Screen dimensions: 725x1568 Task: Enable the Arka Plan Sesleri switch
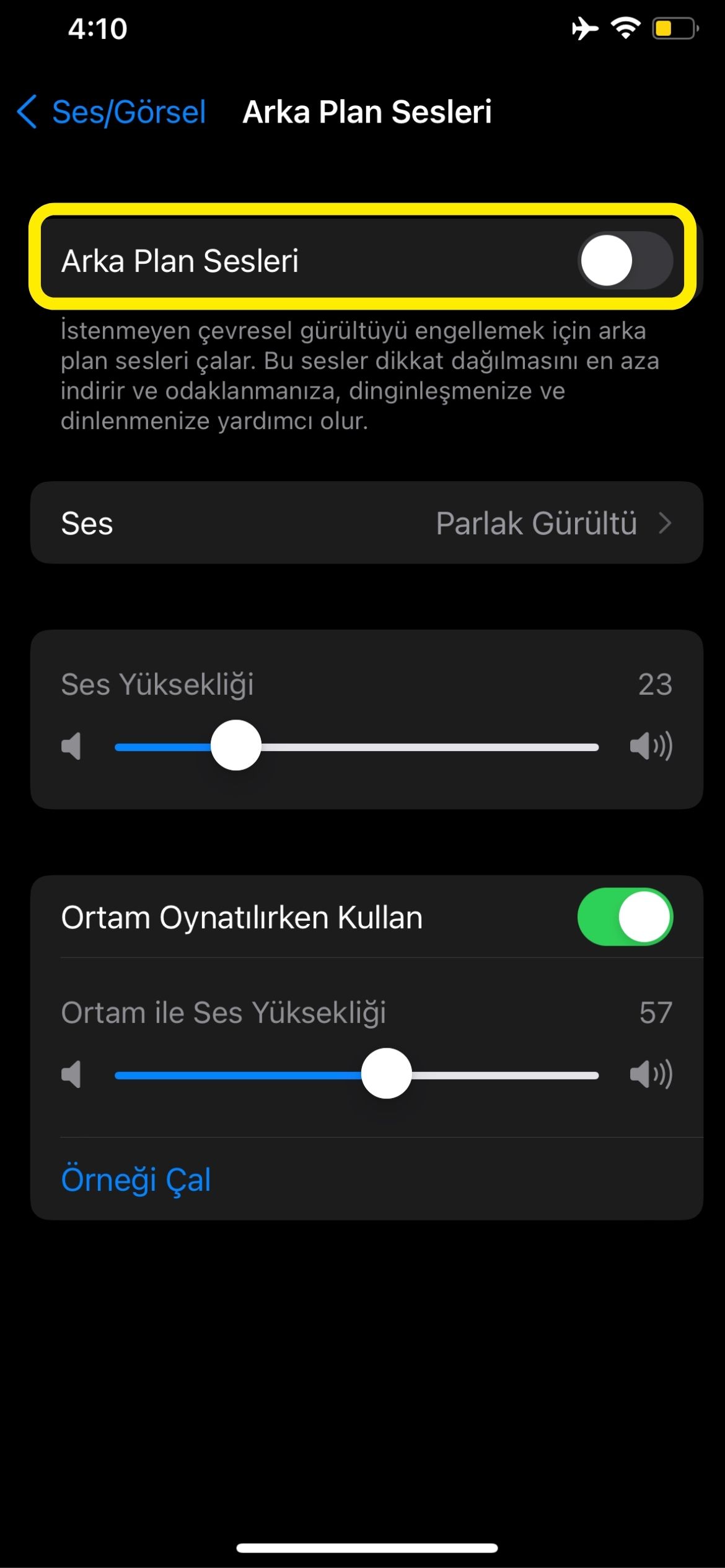coord(625,260)
